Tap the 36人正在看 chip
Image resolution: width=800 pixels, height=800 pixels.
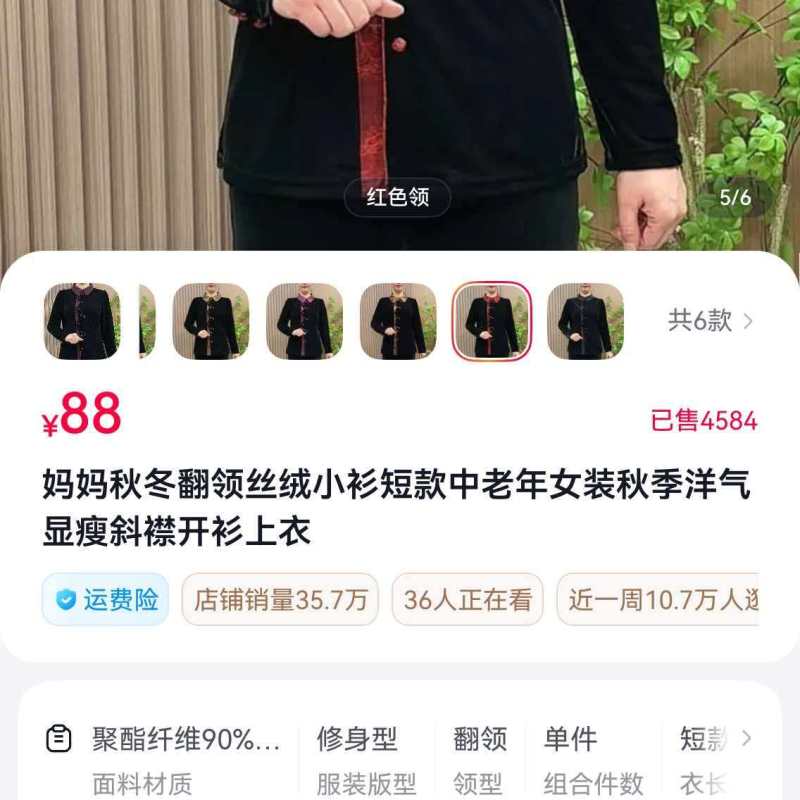pyautogui.click(x=467, y=599)
